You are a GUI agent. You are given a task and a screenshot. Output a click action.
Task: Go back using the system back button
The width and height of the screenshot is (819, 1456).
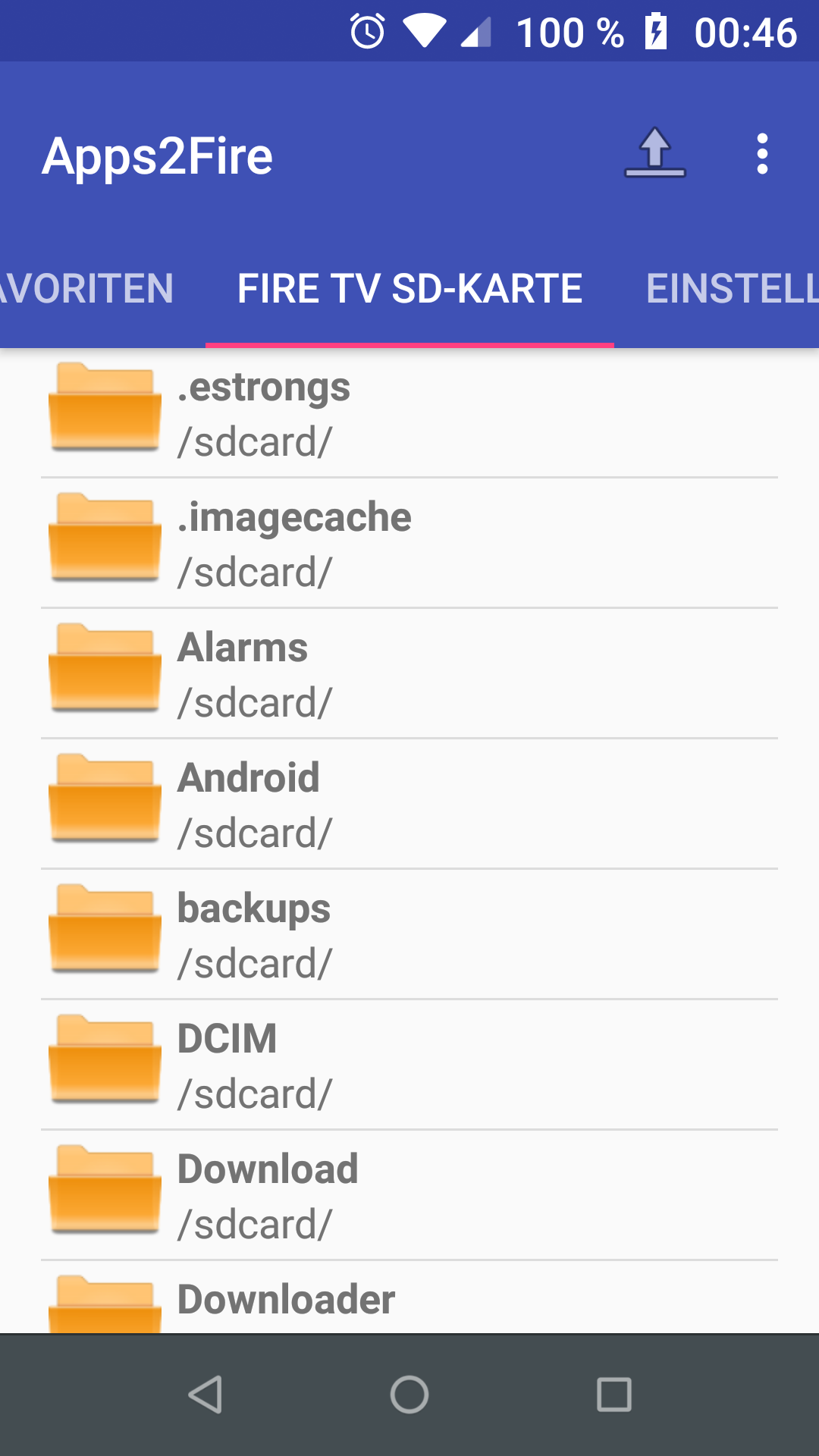tap(205, 1394)
